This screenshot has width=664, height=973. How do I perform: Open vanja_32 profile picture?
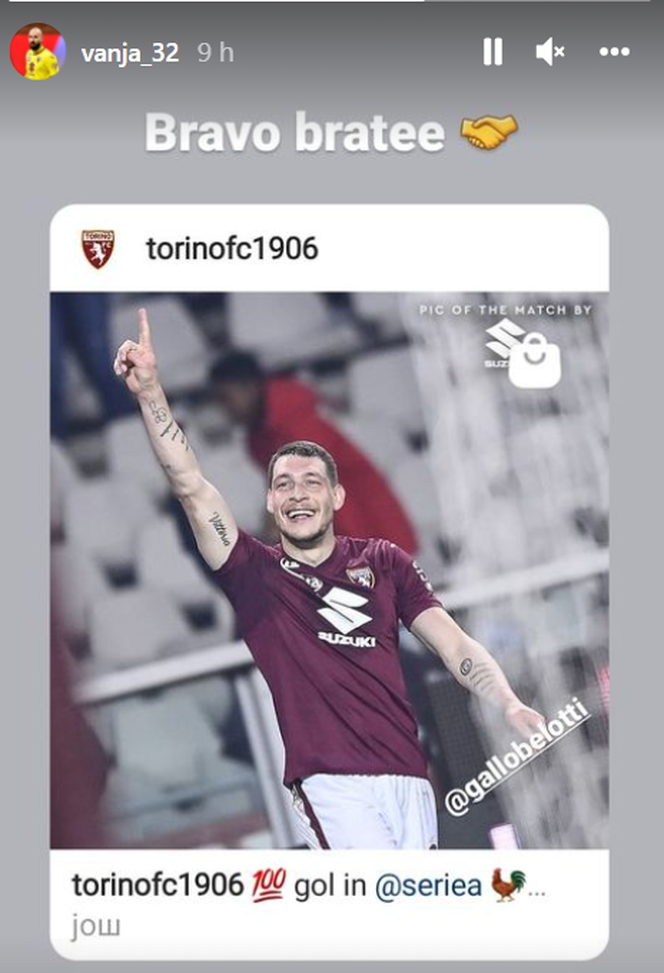pyautogui.click(x=37, y=51)
